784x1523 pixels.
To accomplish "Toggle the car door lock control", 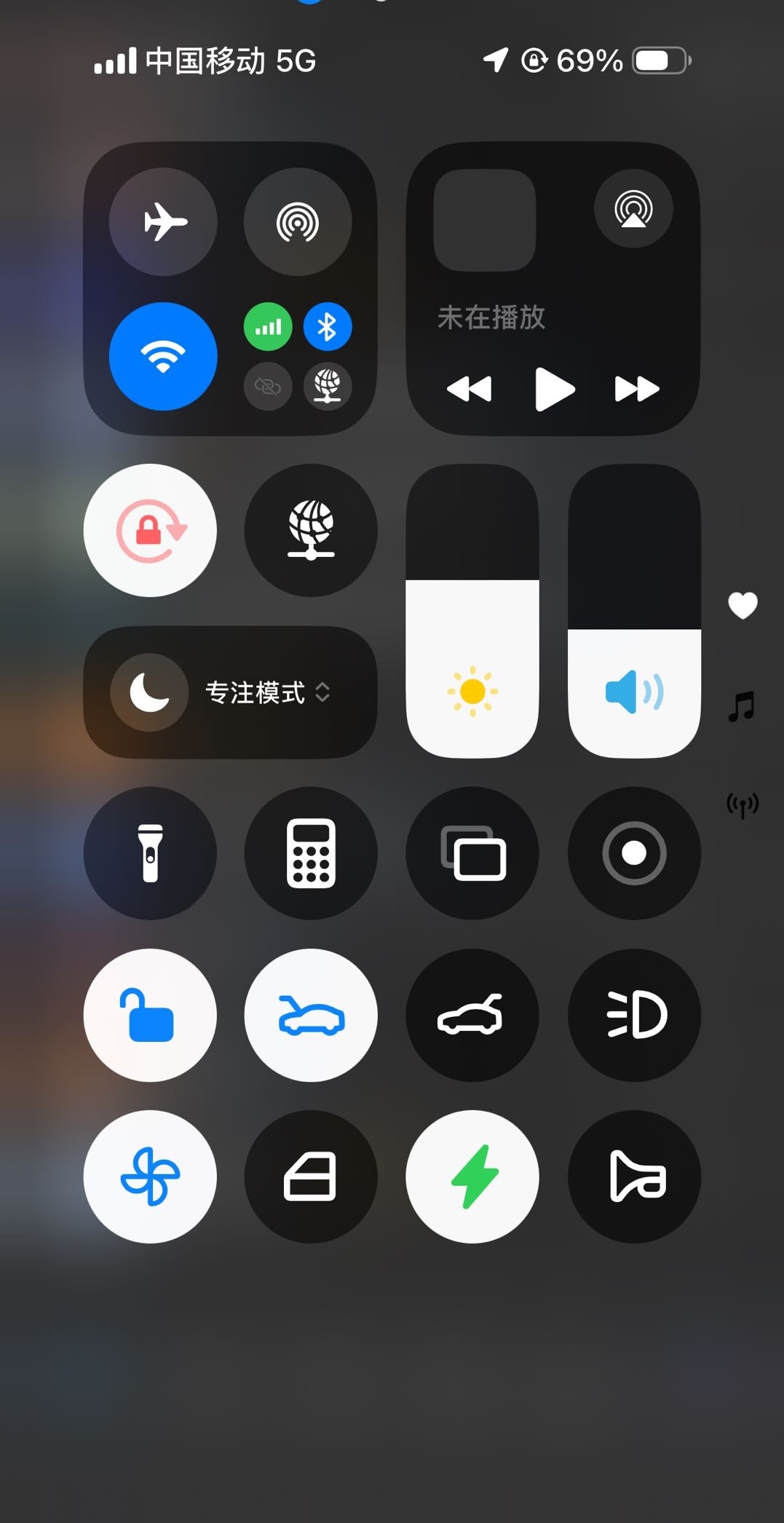I will point(150,1015).
